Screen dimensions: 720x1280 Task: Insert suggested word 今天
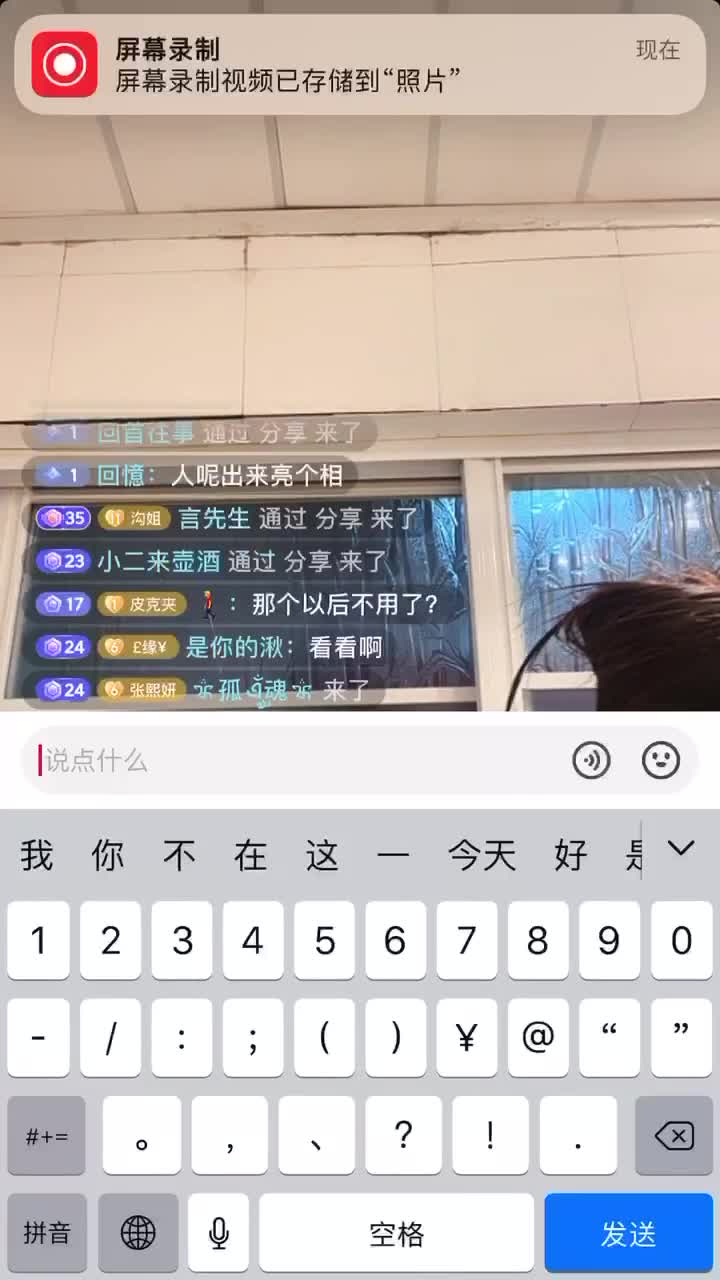[x=482, y=855]
